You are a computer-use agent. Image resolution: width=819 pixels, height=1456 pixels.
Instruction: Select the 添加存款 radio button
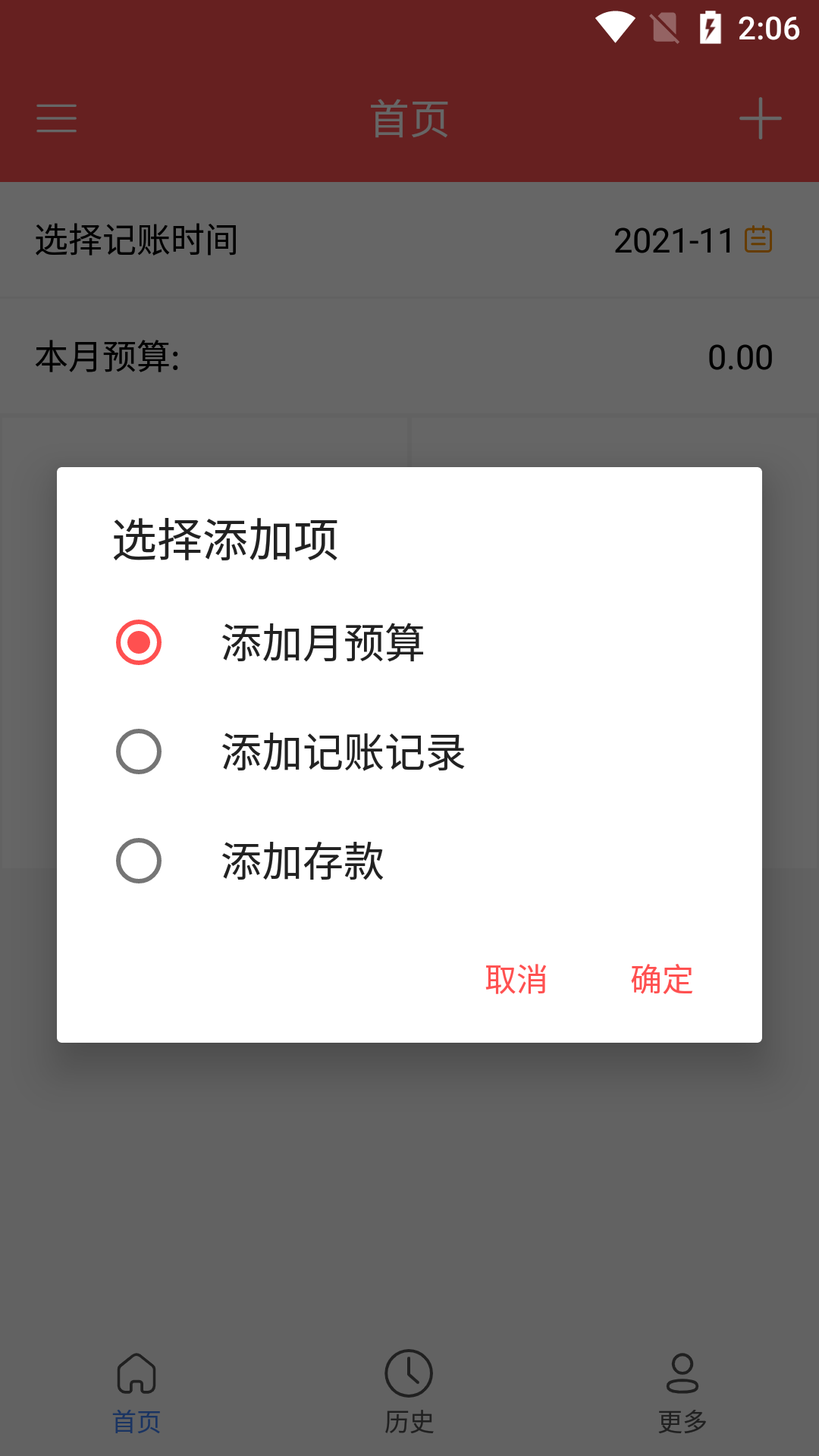pyautogui.click(x=138, y=861)
